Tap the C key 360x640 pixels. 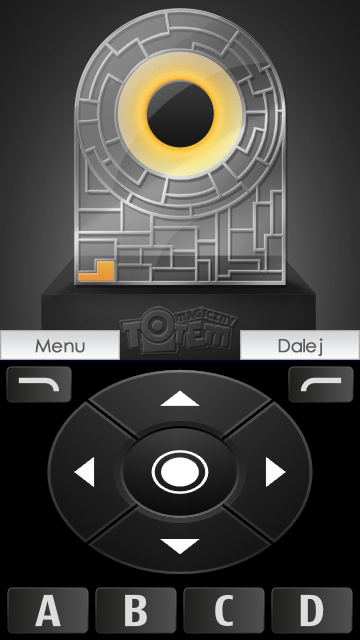tap(224, 610)
